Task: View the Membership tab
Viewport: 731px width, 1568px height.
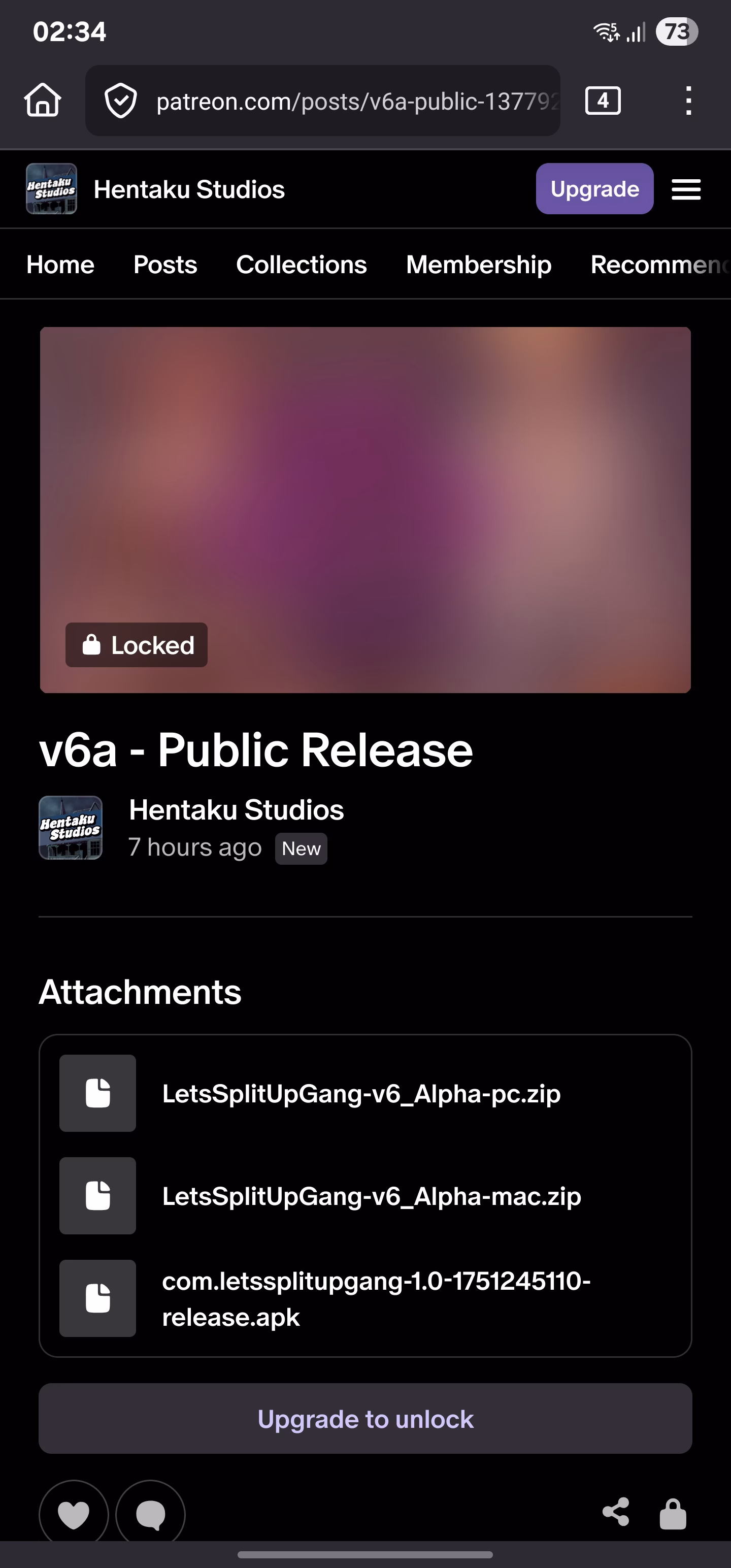Action: [478, 265]
